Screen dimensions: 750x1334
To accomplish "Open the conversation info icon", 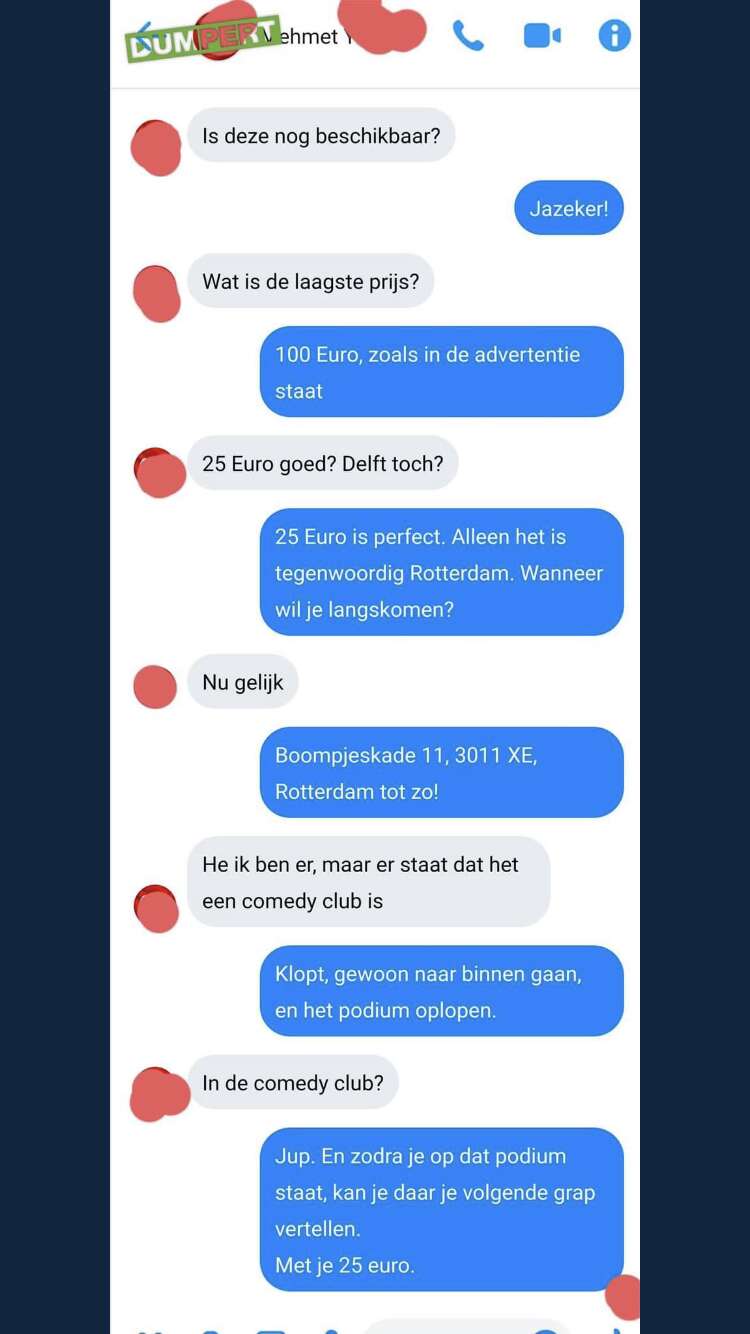I will pyautogui.click(x=614, y=36).
